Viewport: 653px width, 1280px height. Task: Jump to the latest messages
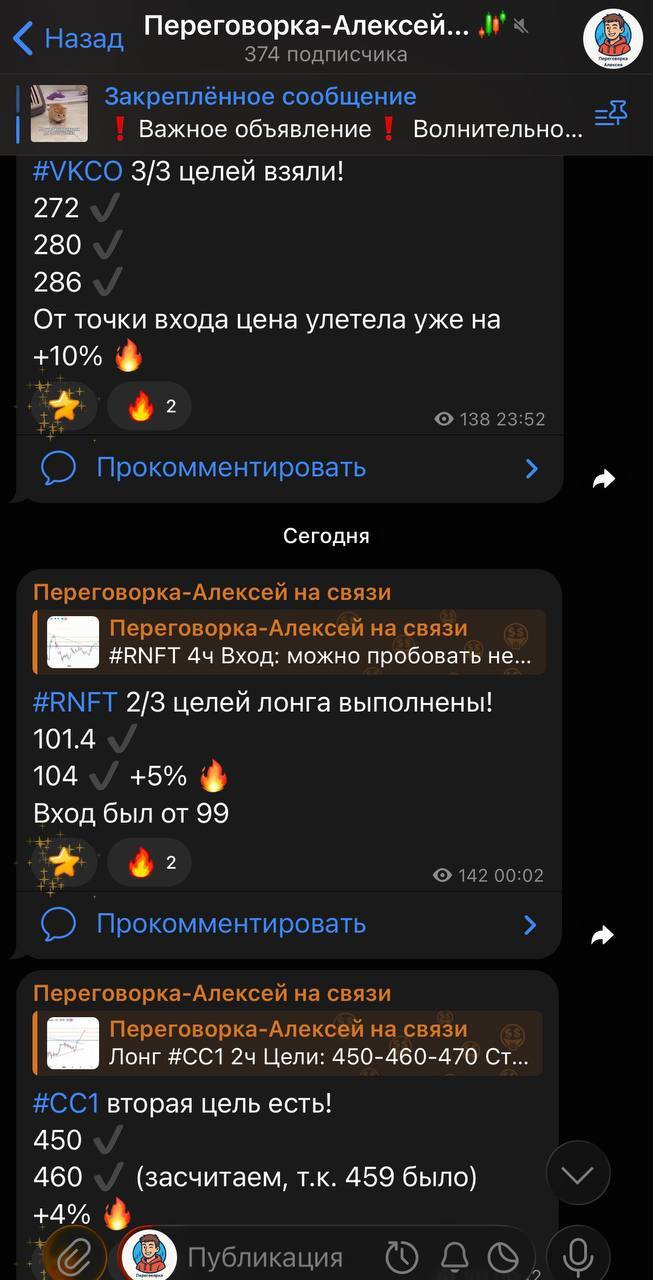tap(579, 1173)
